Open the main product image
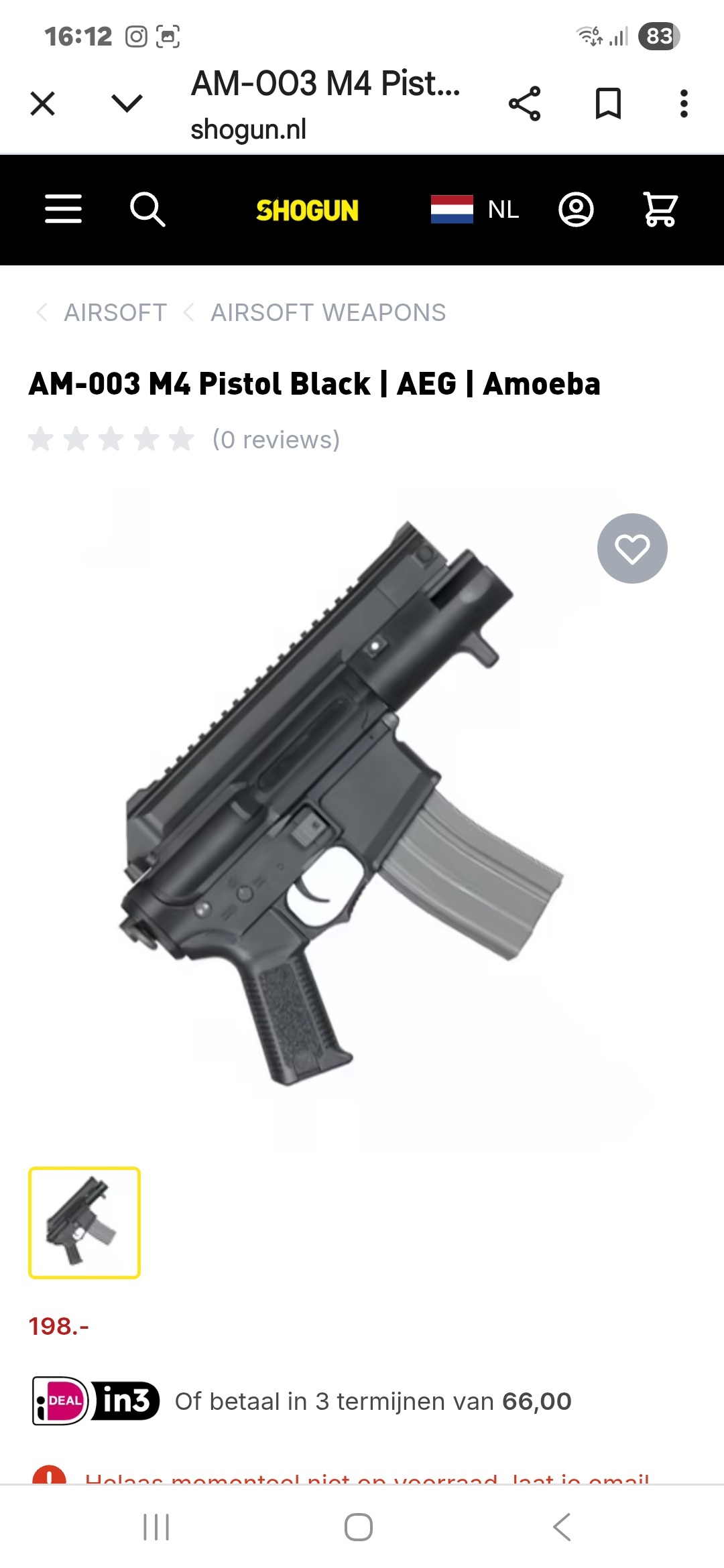The width and height of the screenshot is (724, 1568). click(342, 803)
